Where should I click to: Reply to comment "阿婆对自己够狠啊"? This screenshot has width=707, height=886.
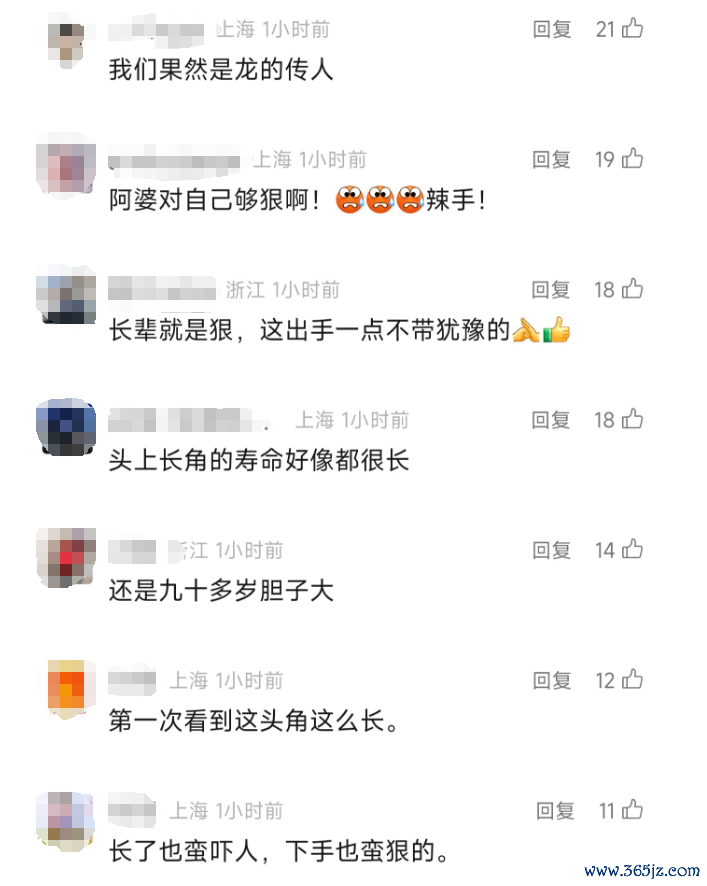(551, 159)
